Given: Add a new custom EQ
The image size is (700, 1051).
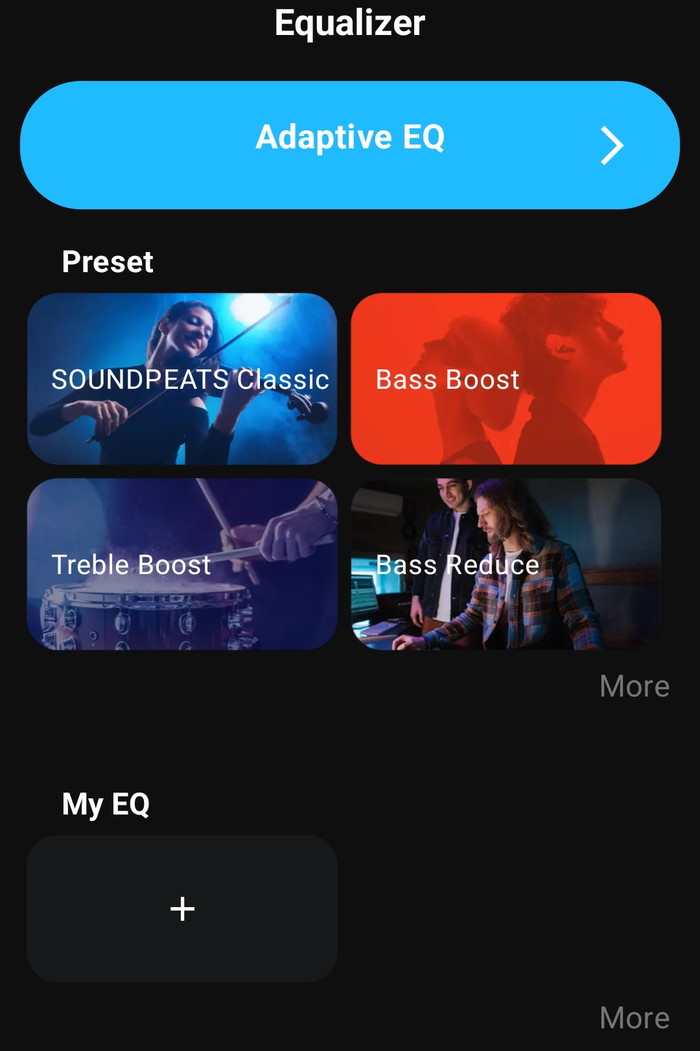Looking at the screenshot, I should (x=182, y=908).
